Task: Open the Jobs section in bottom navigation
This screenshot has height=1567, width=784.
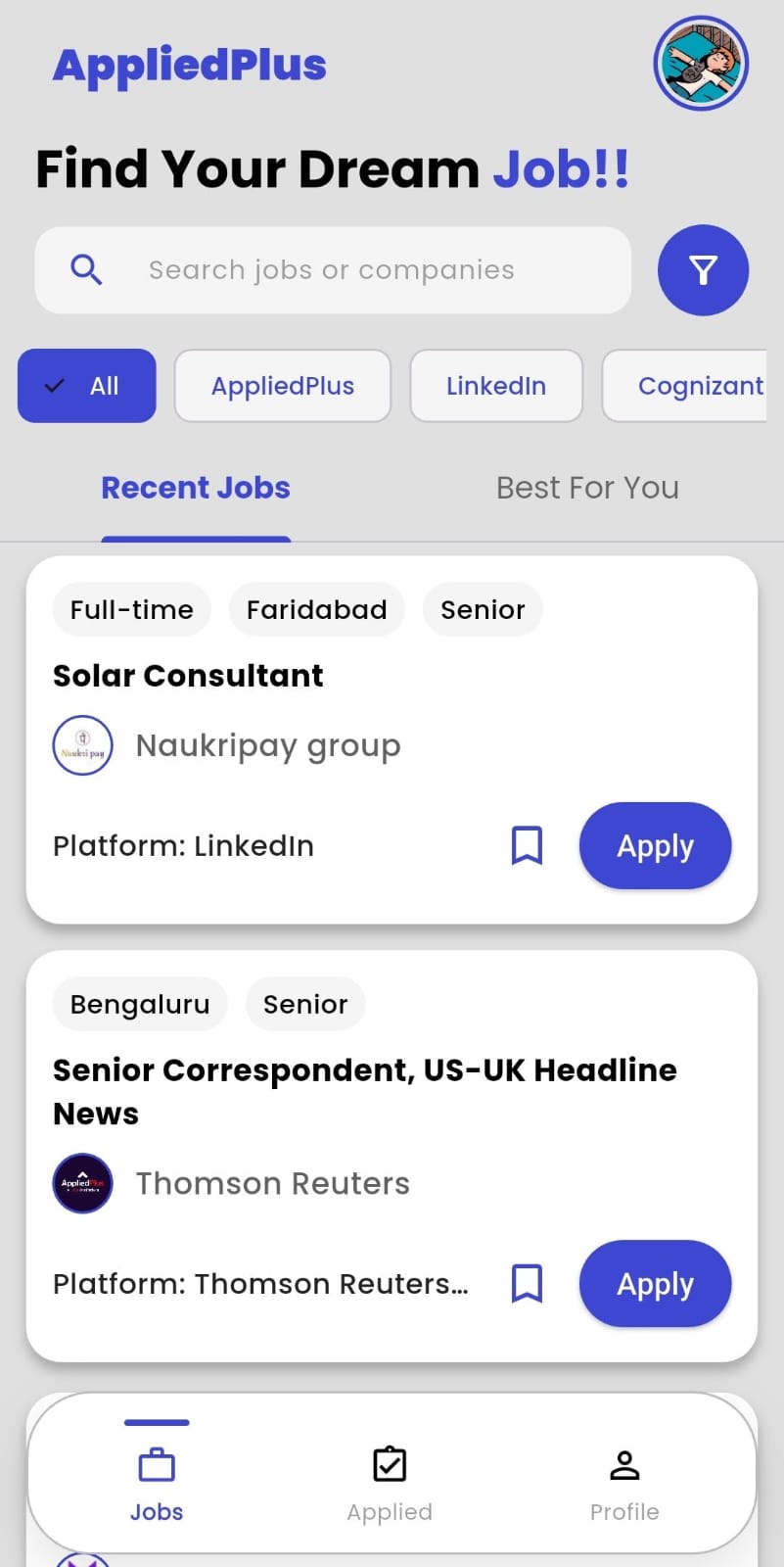Action: [x=156, y=1479]
